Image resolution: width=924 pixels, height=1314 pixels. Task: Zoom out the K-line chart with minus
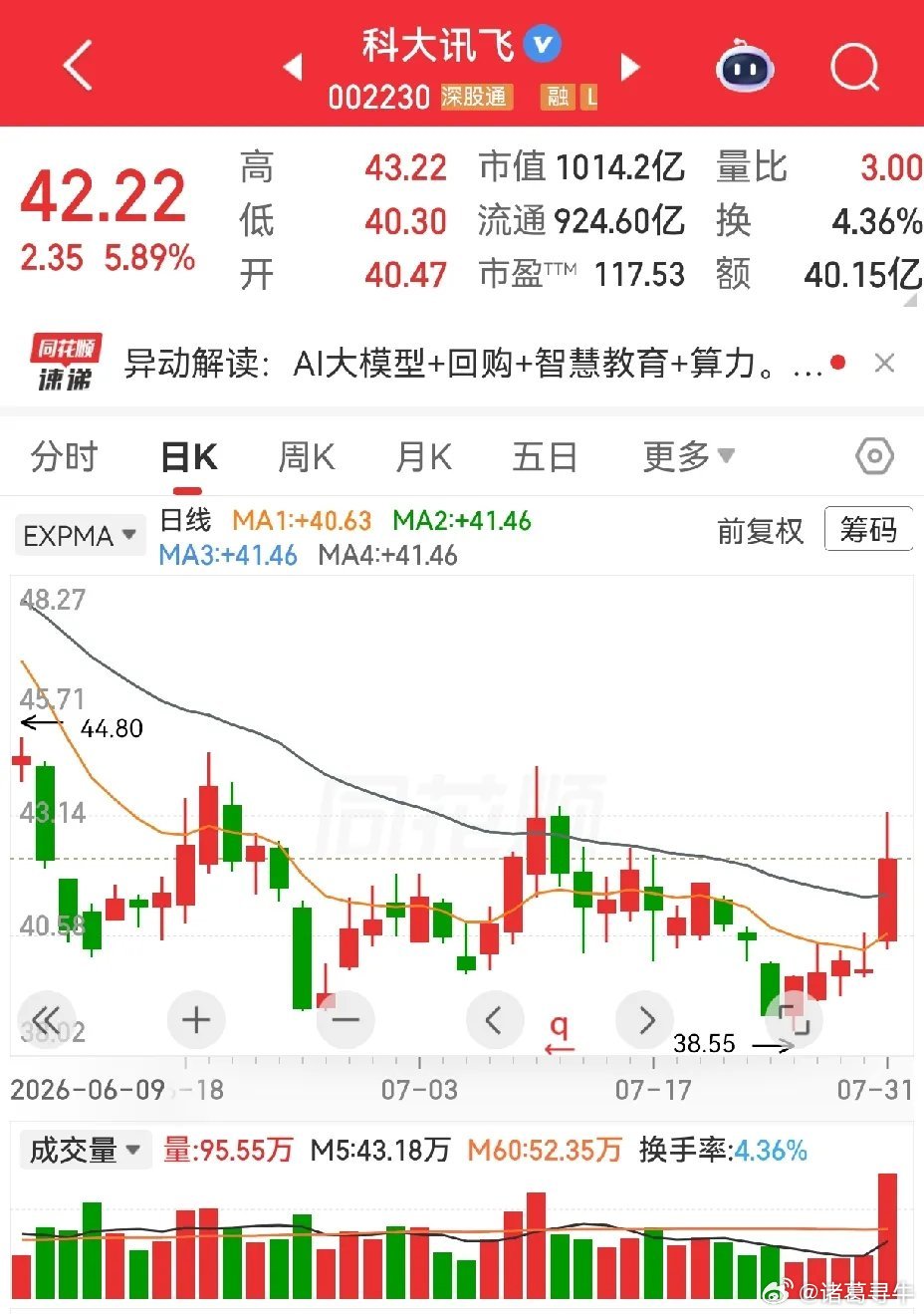345,1019
